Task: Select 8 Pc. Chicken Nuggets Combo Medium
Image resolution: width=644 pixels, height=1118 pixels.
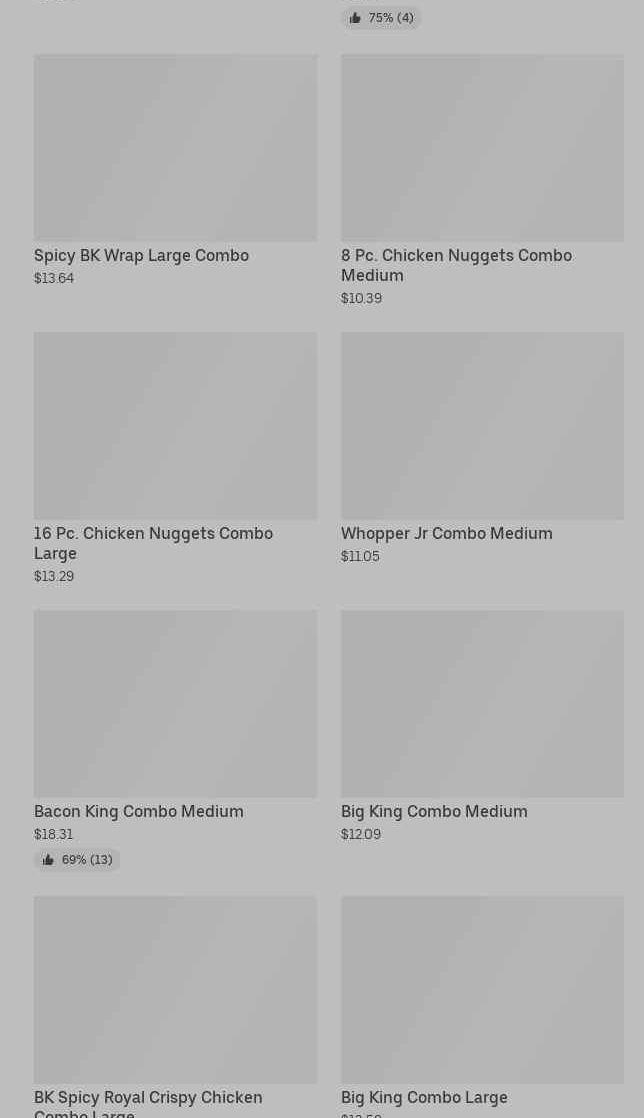Action: click(482, 180)
